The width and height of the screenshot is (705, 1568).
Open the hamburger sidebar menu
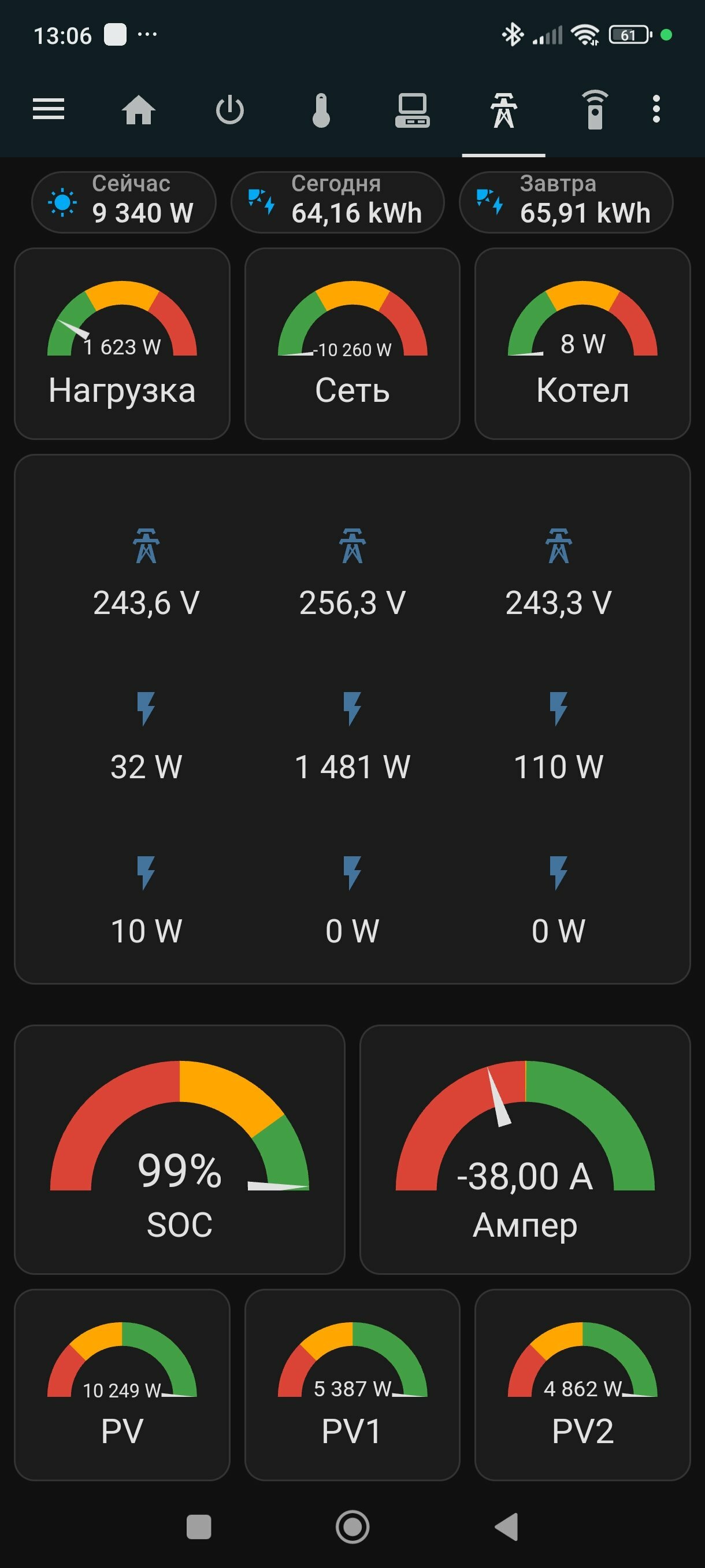[x=48, y=110]
